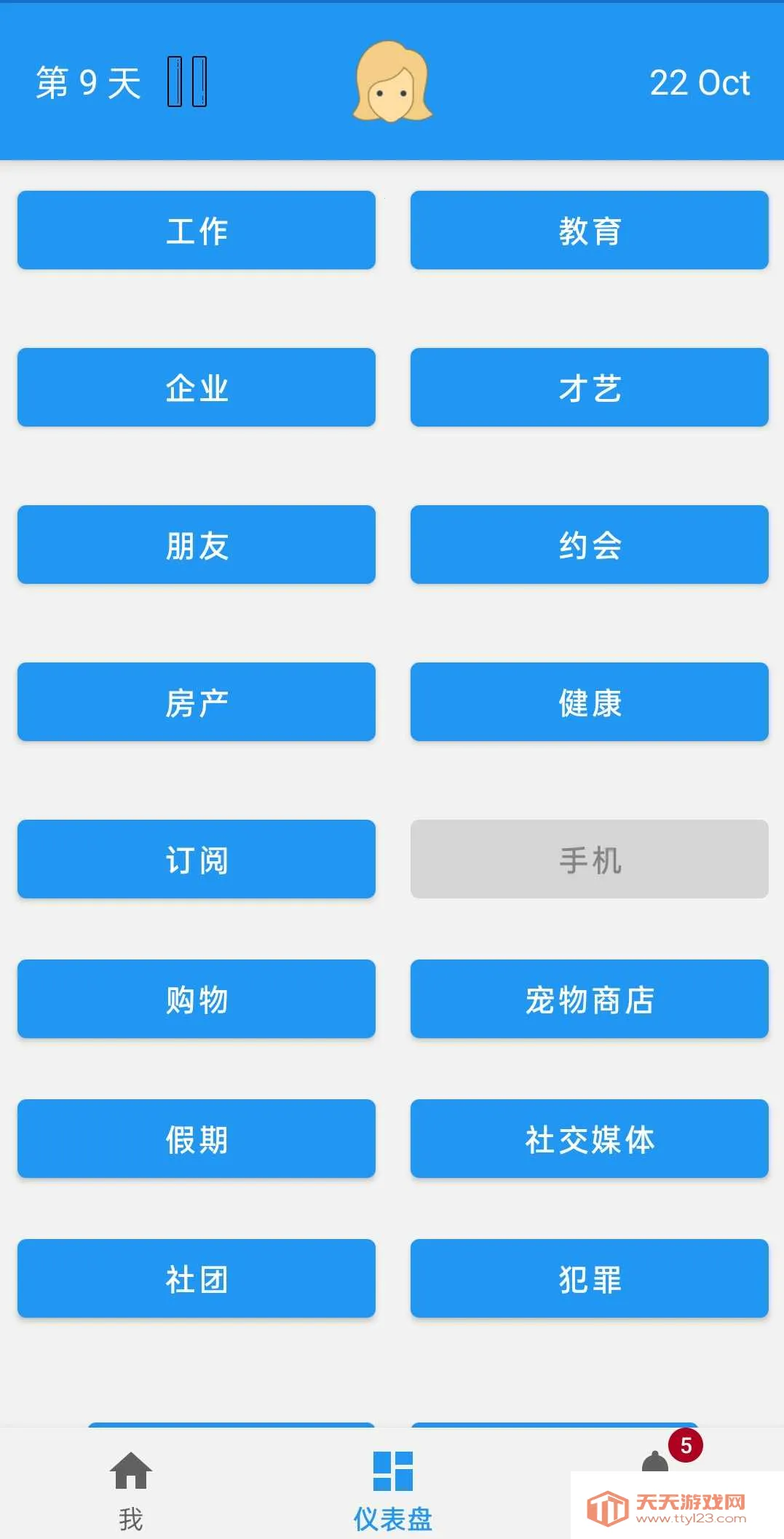784x1539 pixels.
Task: Open the 购物 screen
Action: (196, 999)
